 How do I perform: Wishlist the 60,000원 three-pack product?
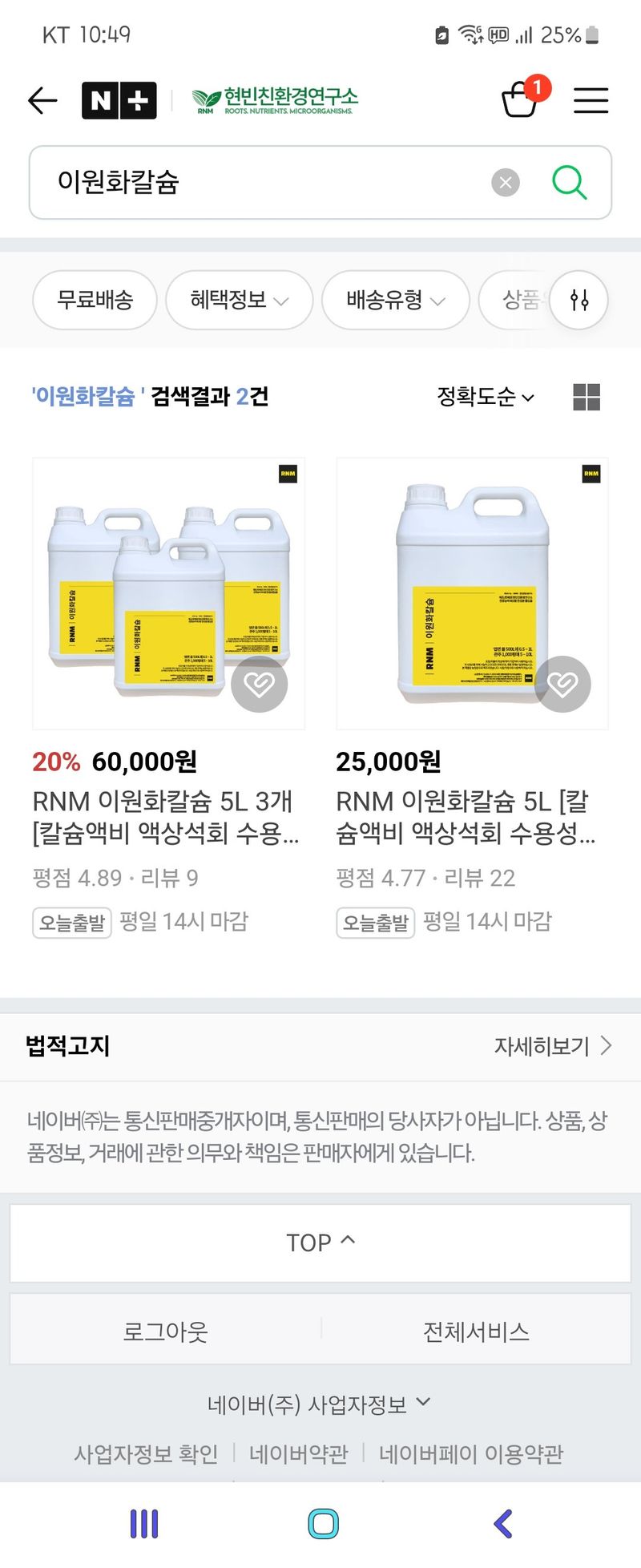(259, 684)
